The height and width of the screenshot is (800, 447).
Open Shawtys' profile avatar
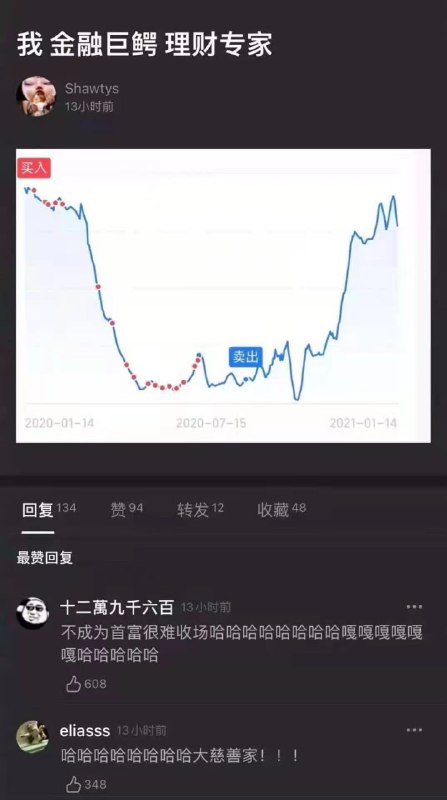pos(35,96)
